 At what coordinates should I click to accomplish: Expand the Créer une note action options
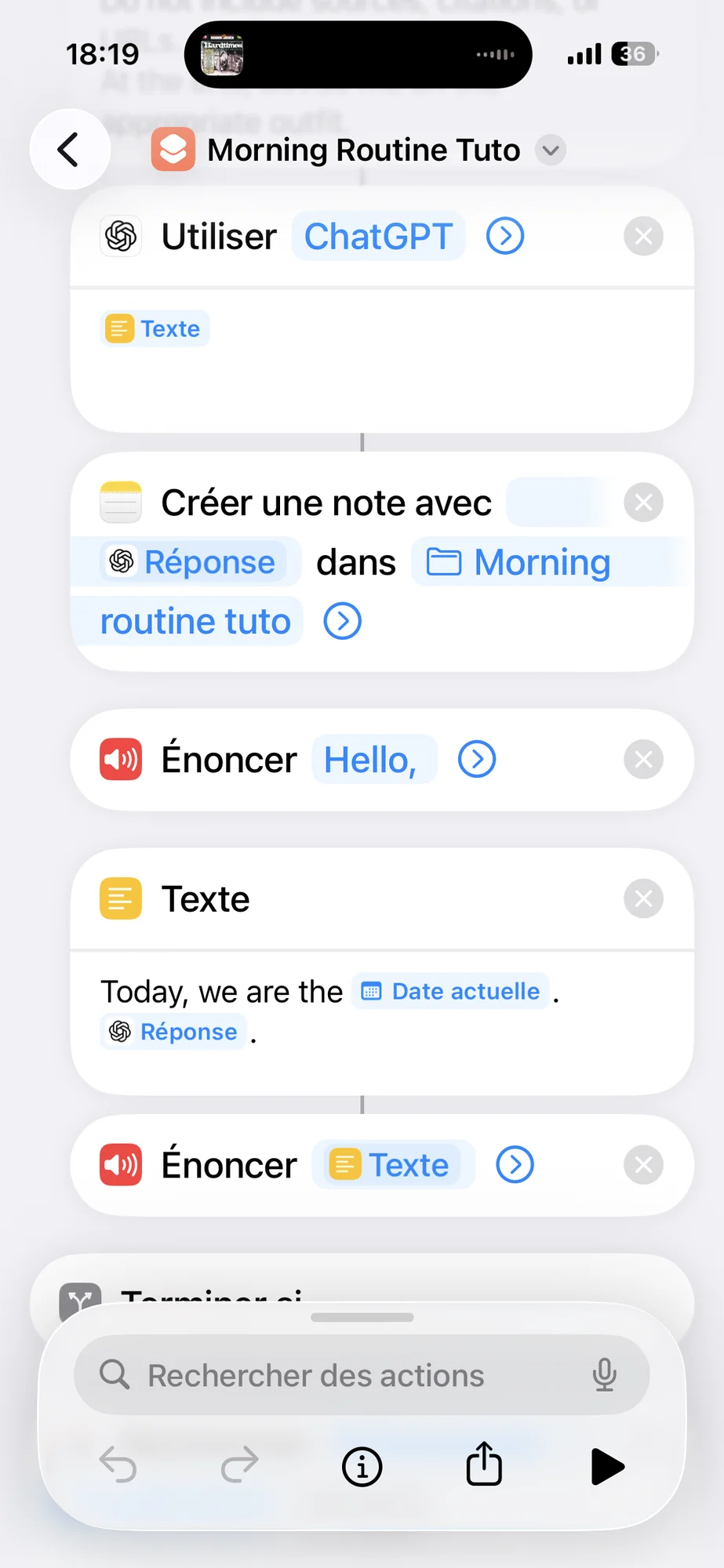tap(343, 622)
